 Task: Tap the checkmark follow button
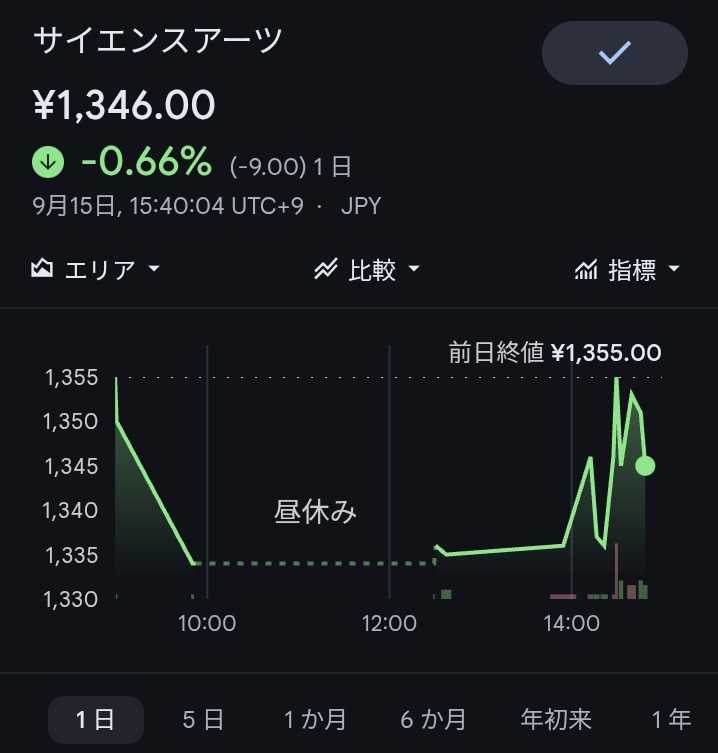pyautogui.click(x=615, y=53)
